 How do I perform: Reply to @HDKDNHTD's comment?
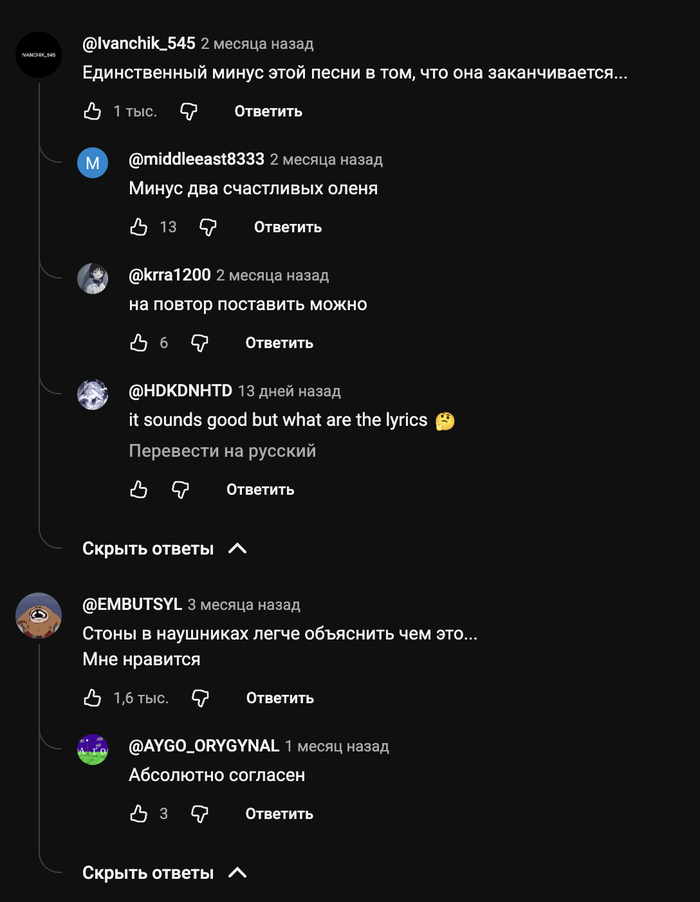click(x=259, y=489)
